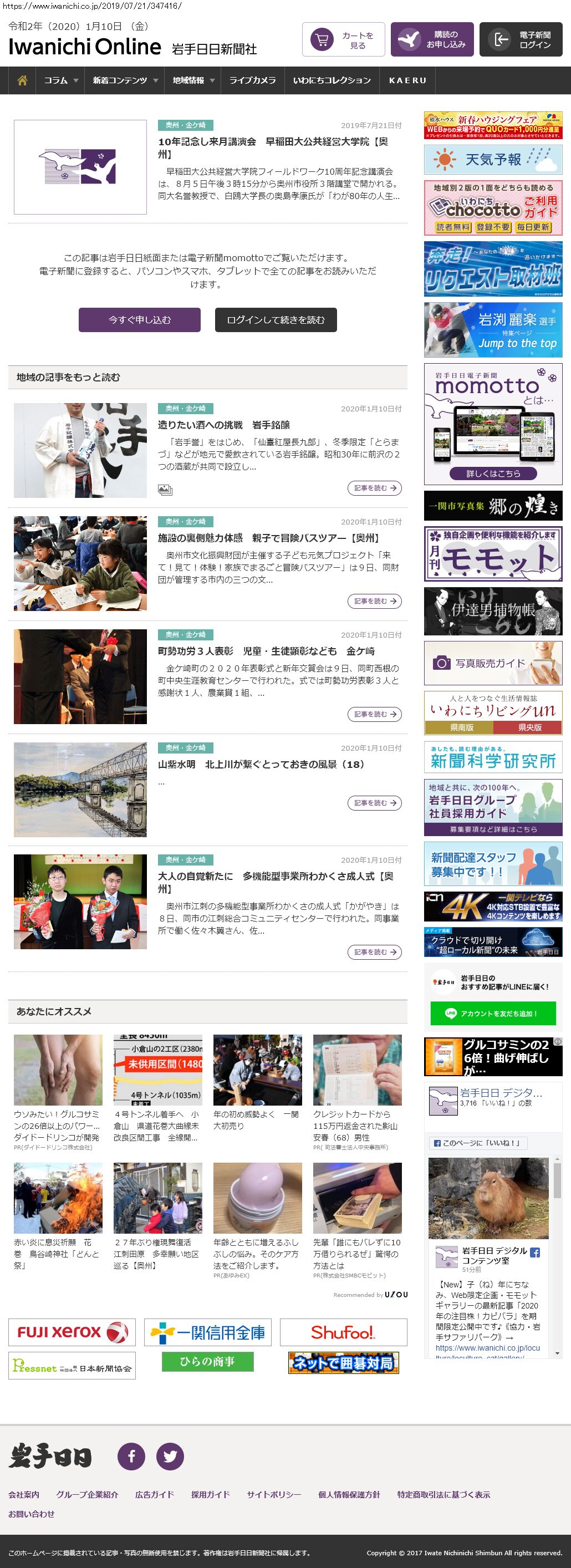Open the Twitter icon in footer
This screenshot has width=571, height=1568.
(x=170, y=1457)
